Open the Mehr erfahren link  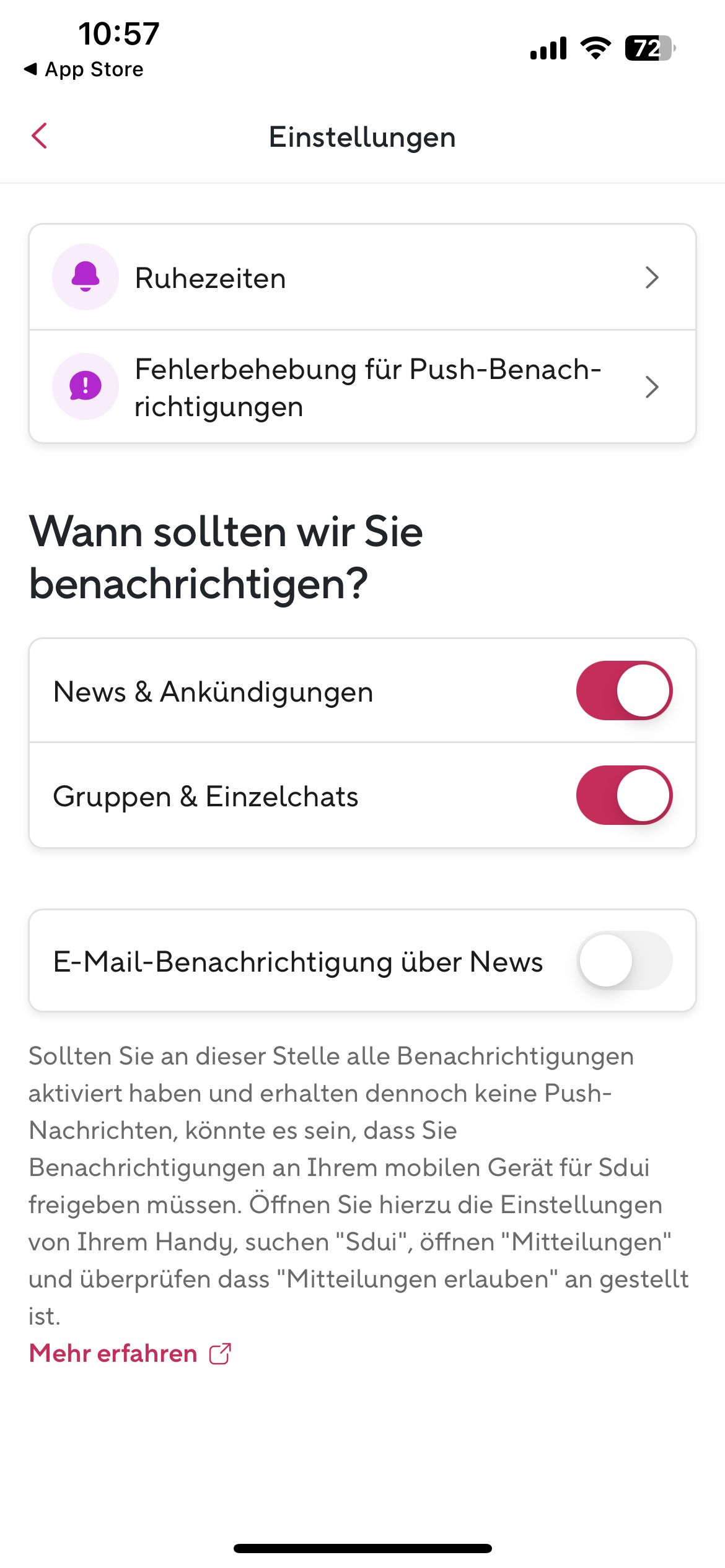(x=130, y=1353)
